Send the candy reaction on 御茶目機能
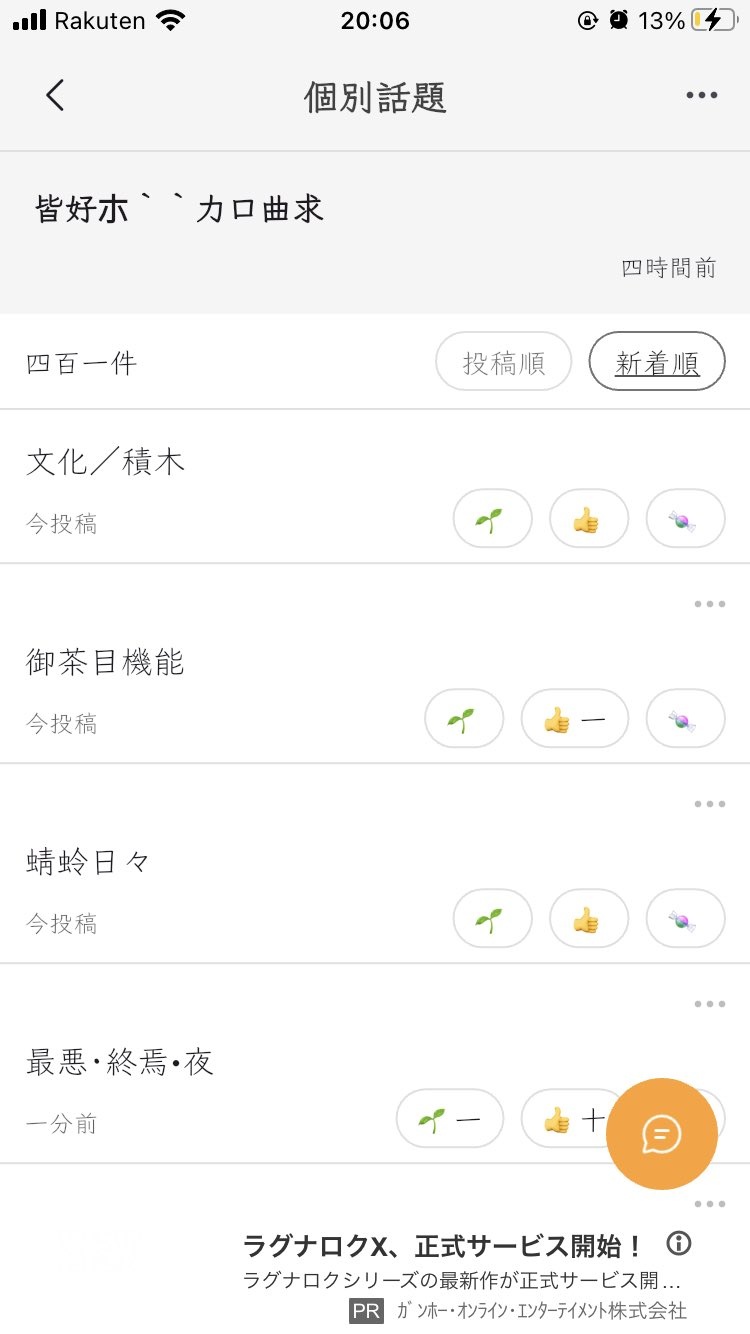Screen dimensions: 750x1334 pos(685,718)
